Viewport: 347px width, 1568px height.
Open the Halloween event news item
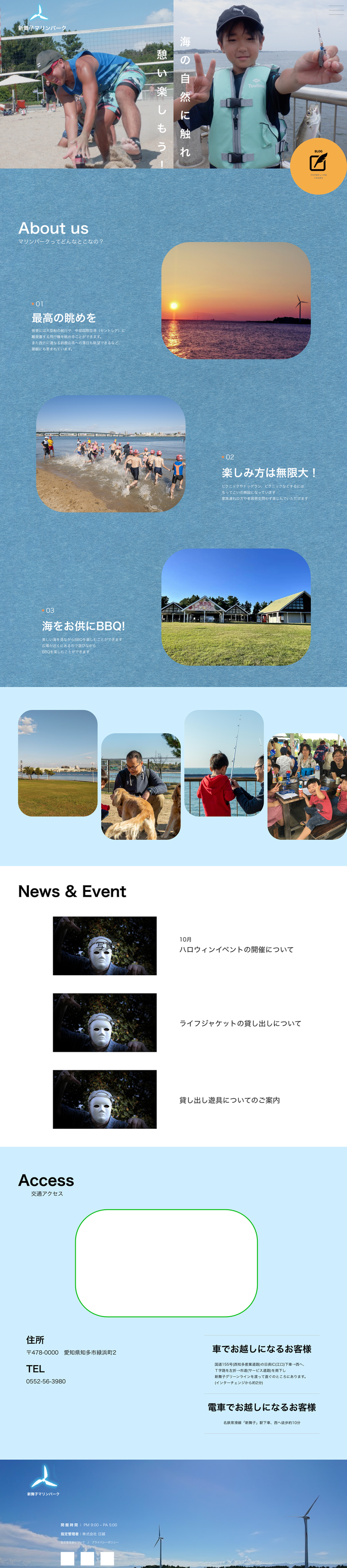tap(236, 949)
